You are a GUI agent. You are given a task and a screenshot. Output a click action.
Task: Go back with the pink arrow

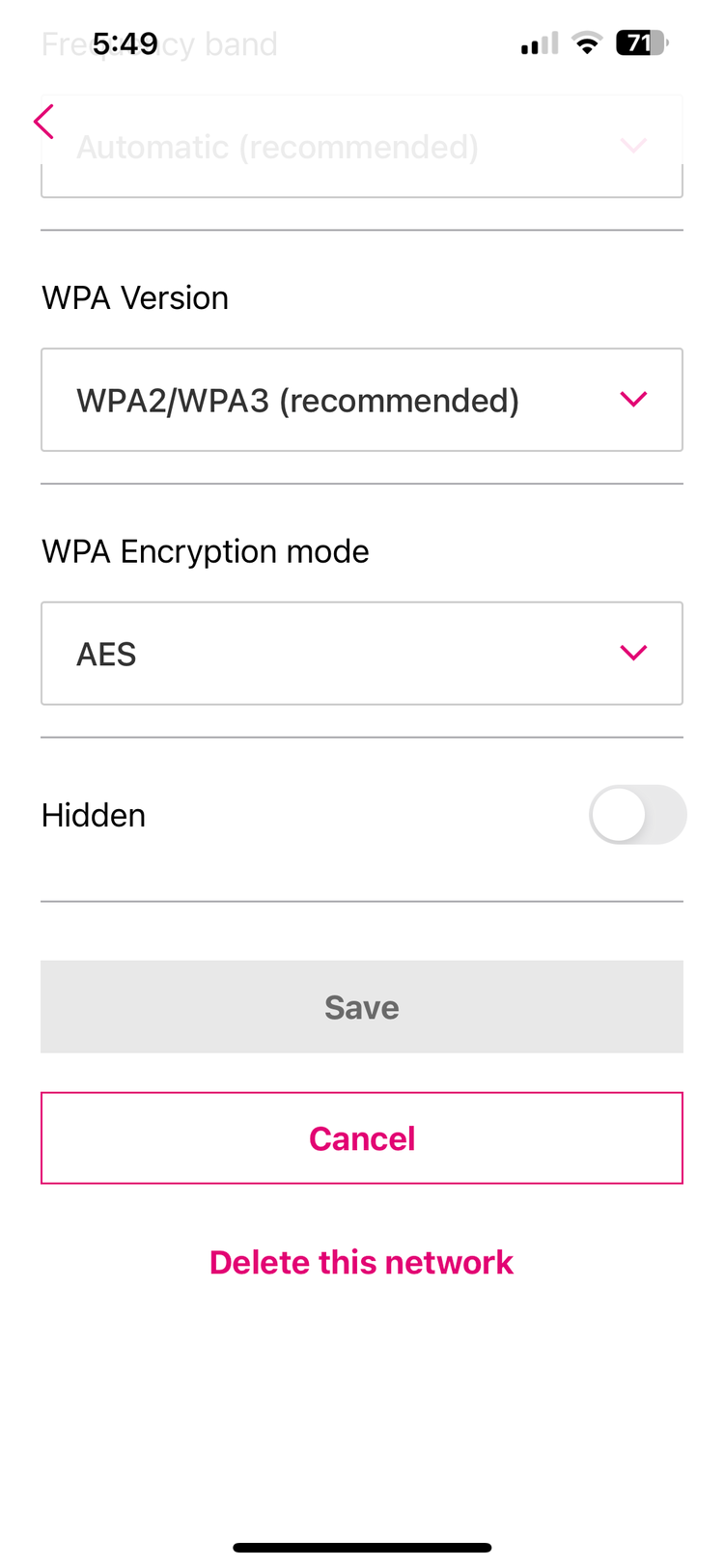[x=44, y=122]
